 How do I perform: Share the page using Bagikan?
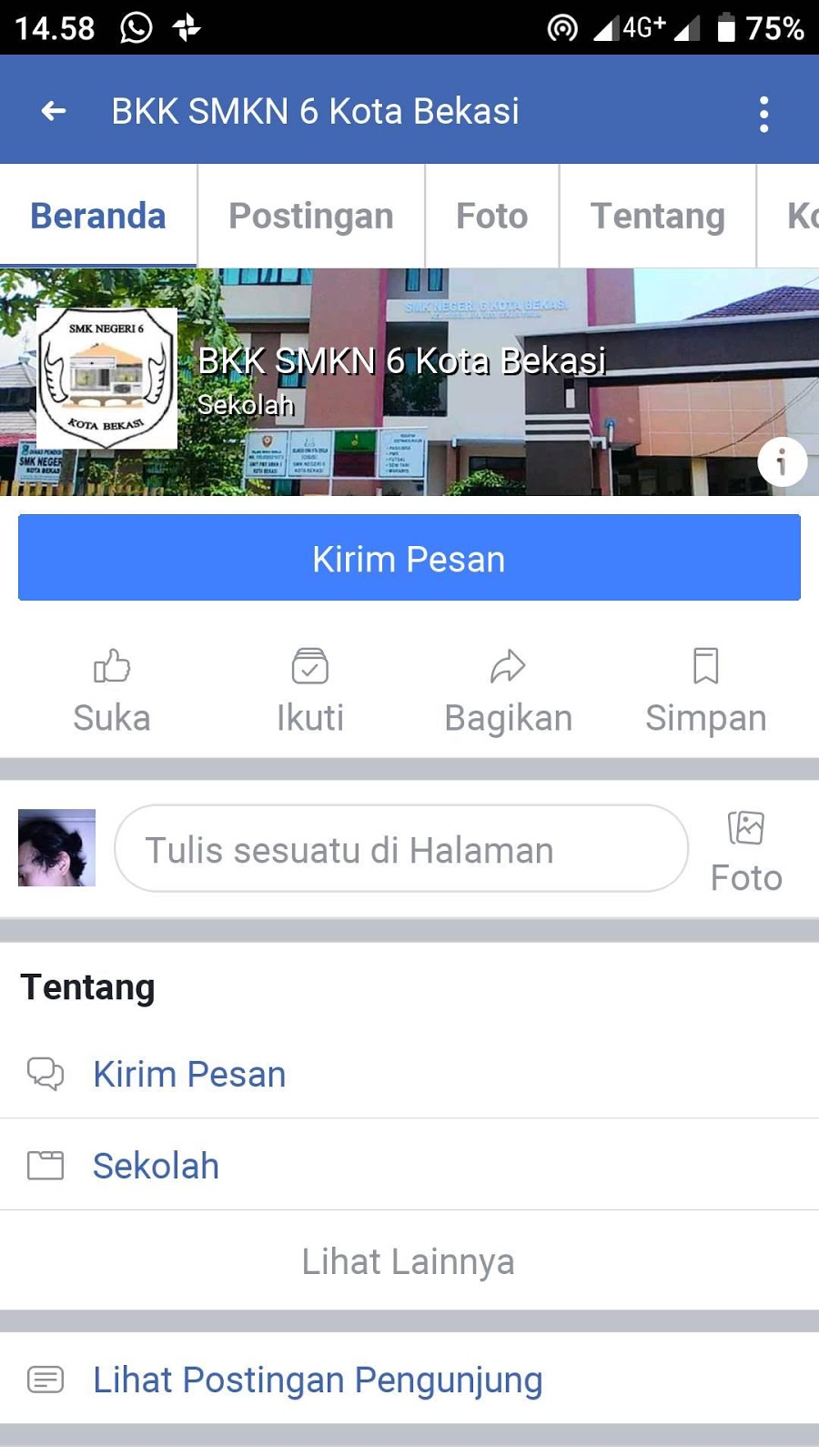click(508, 690)
